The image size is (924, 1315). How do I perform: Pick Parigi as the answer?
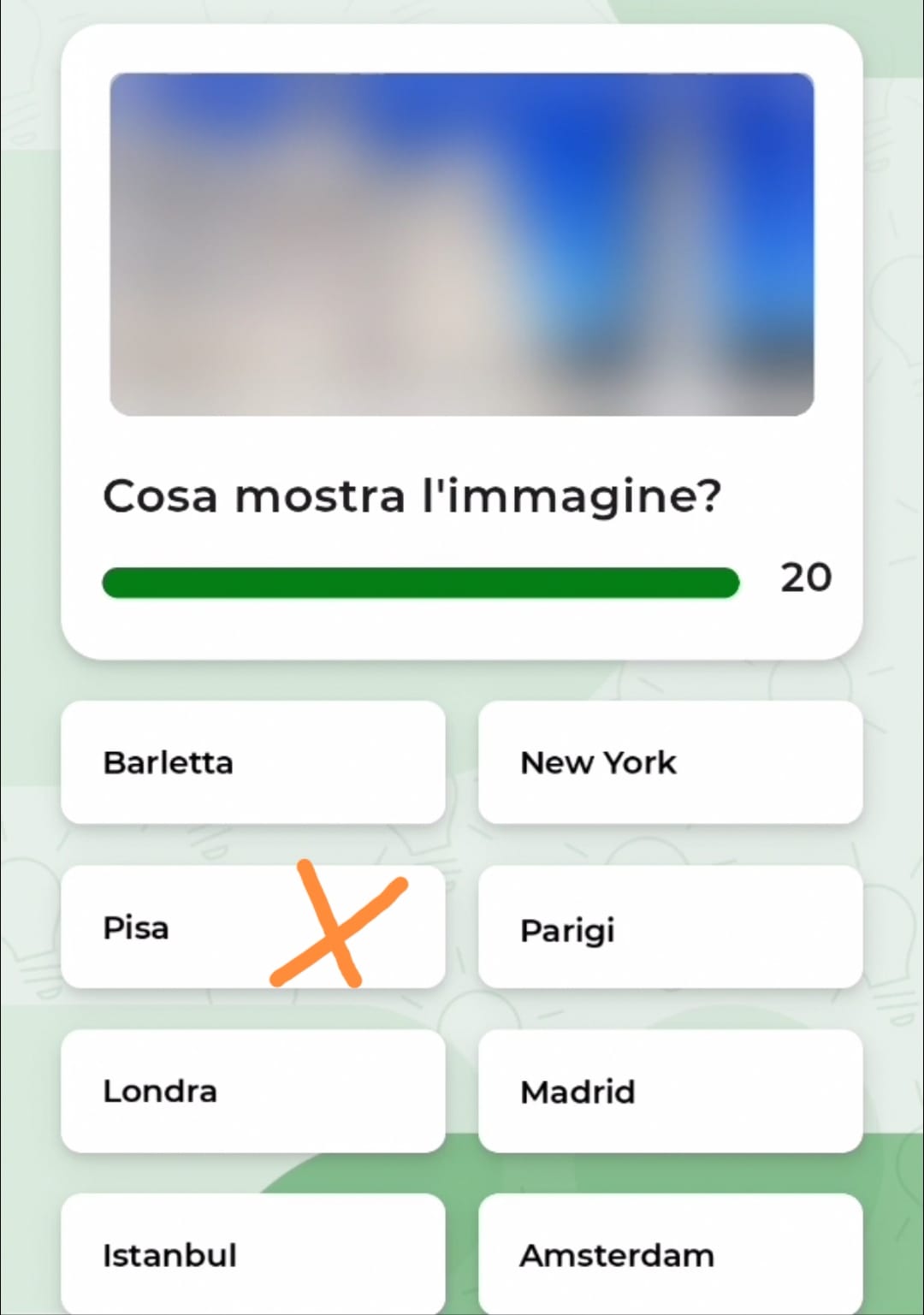[x=670, y=927]
